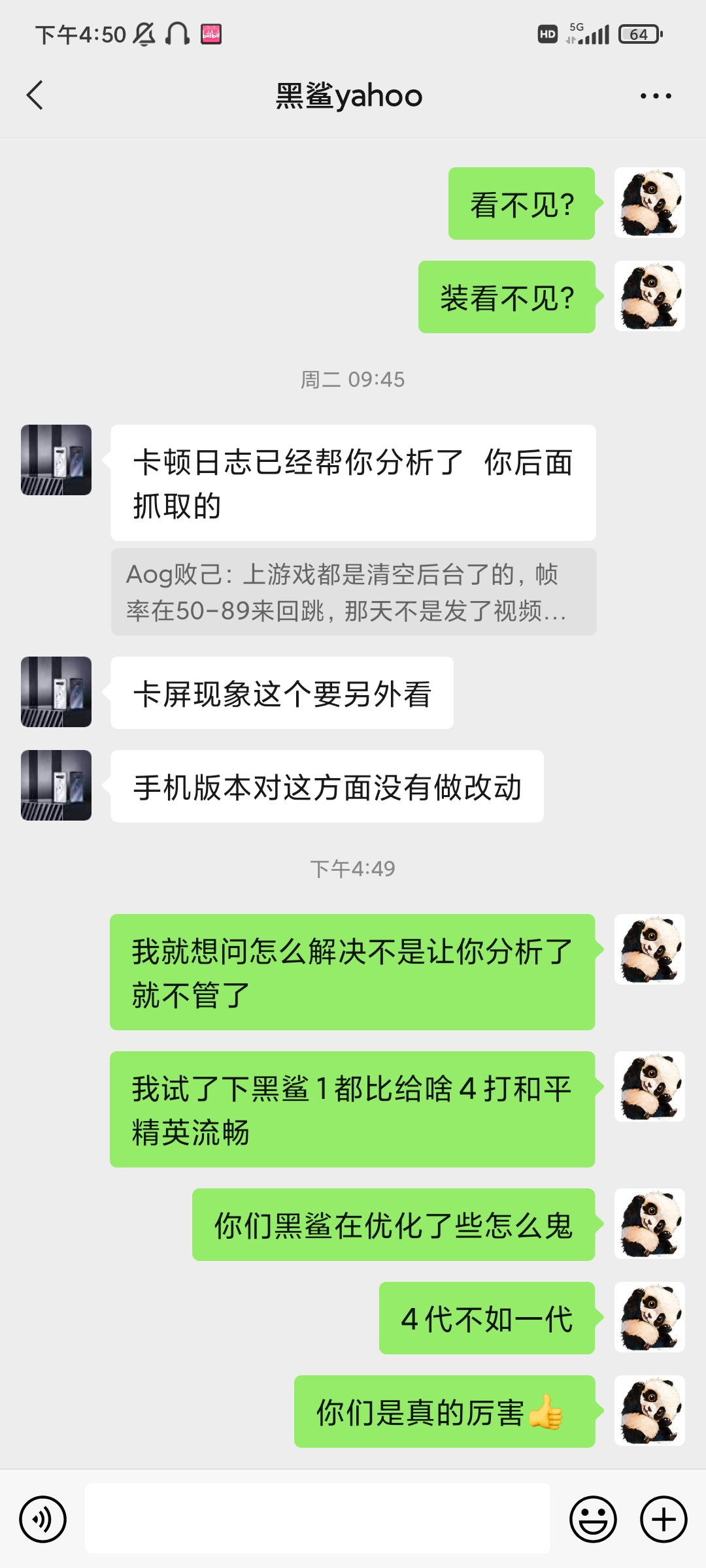
Task: Go back to the chat list
Action: (x=35, y=95)
